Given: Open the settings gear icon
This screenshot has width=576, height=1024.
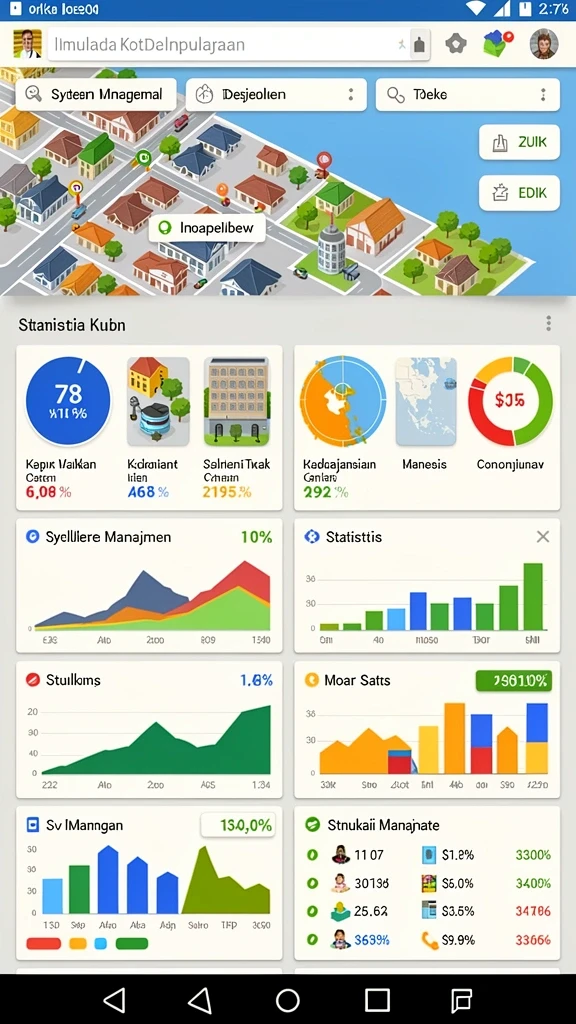Looking at the screenshot, I should pos(456,44).
